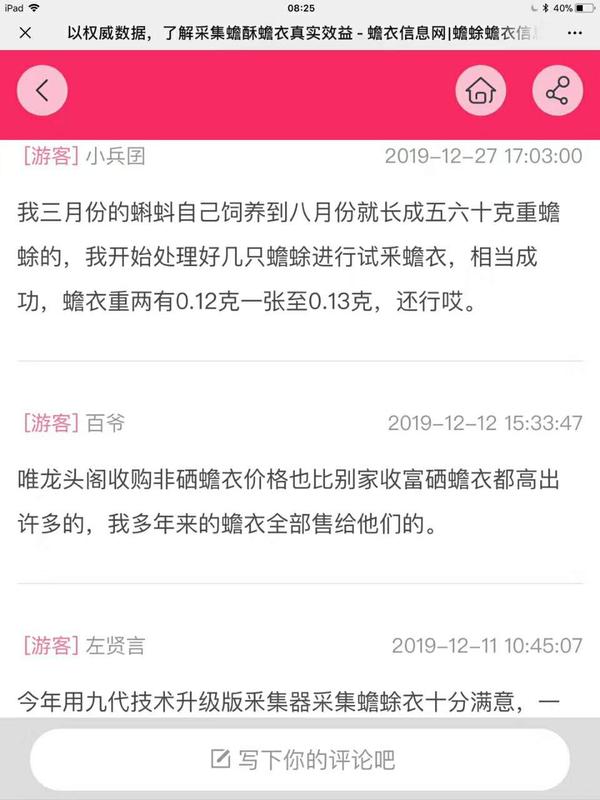
Task: Share this article
Action: [x=557, y=92]
